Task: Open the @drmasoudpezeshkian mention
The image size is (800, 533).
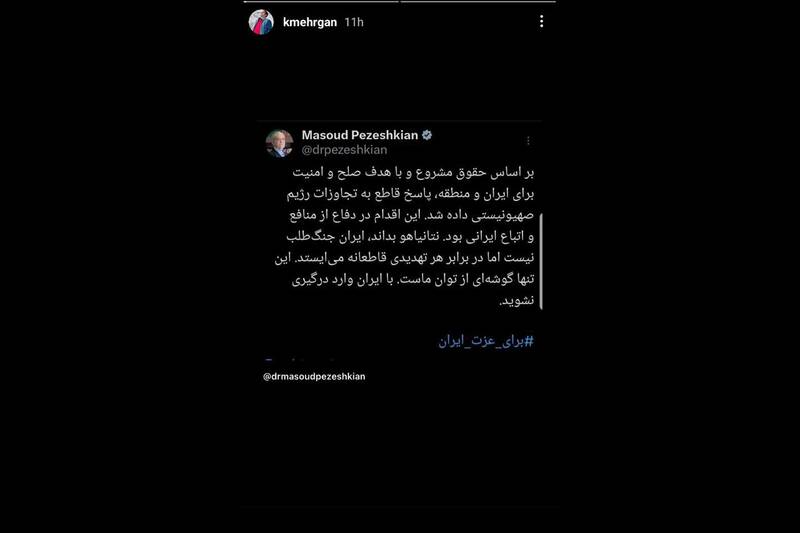Action: click(x=314, y=377)
